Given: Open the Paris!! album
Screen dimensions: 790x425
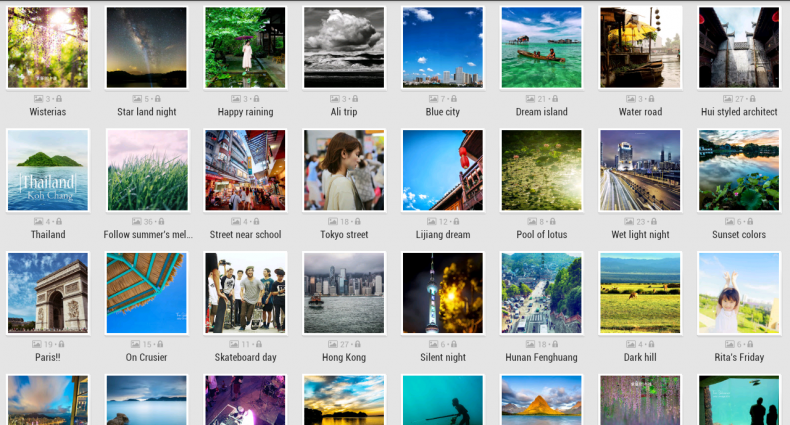Looking at the screenshot, I should click(x=48, y=293).
